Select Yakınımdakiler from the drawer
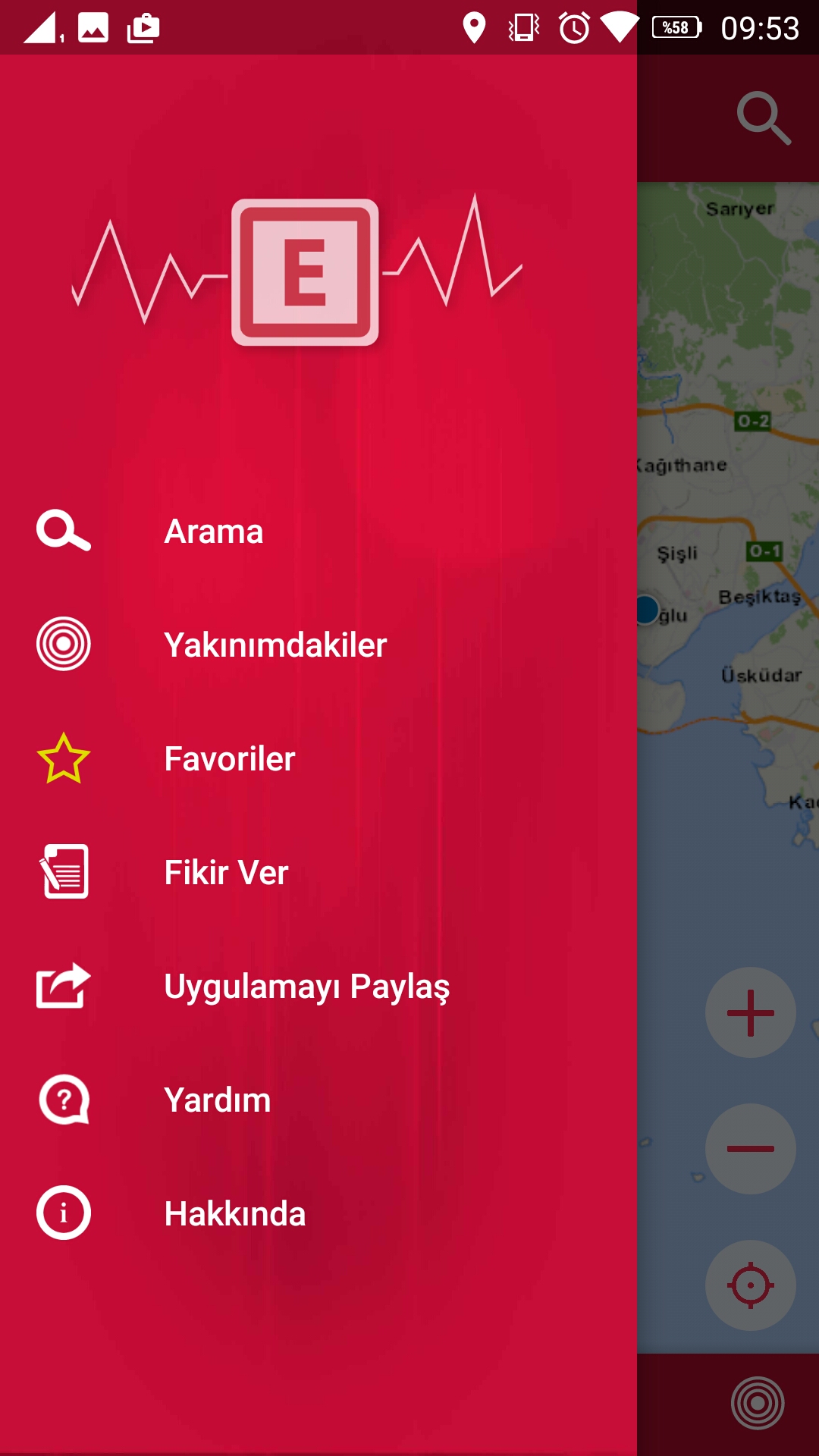 (275, 645)
